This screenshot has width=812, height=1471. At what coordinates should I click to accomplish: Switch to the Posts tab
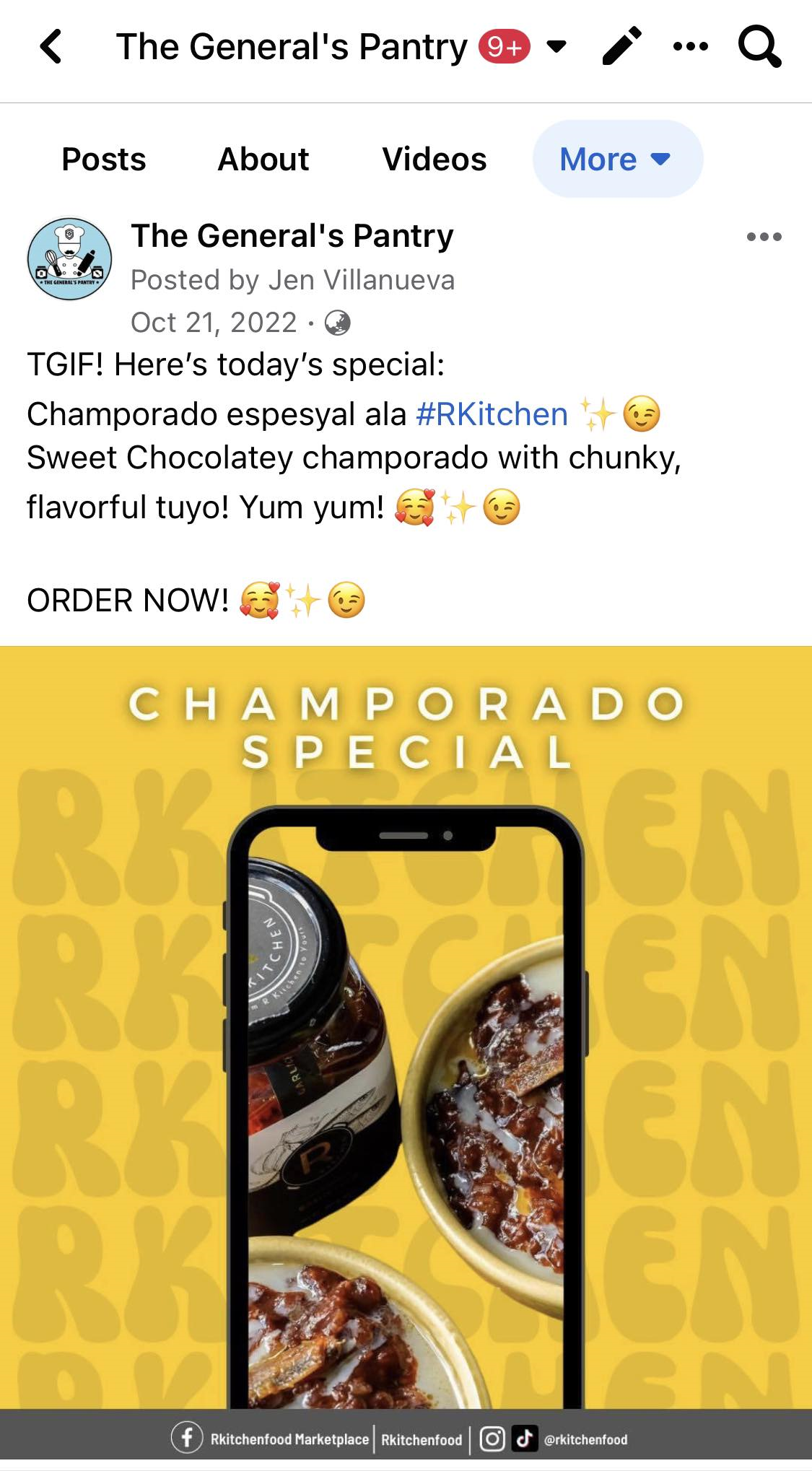pos(104,160)
